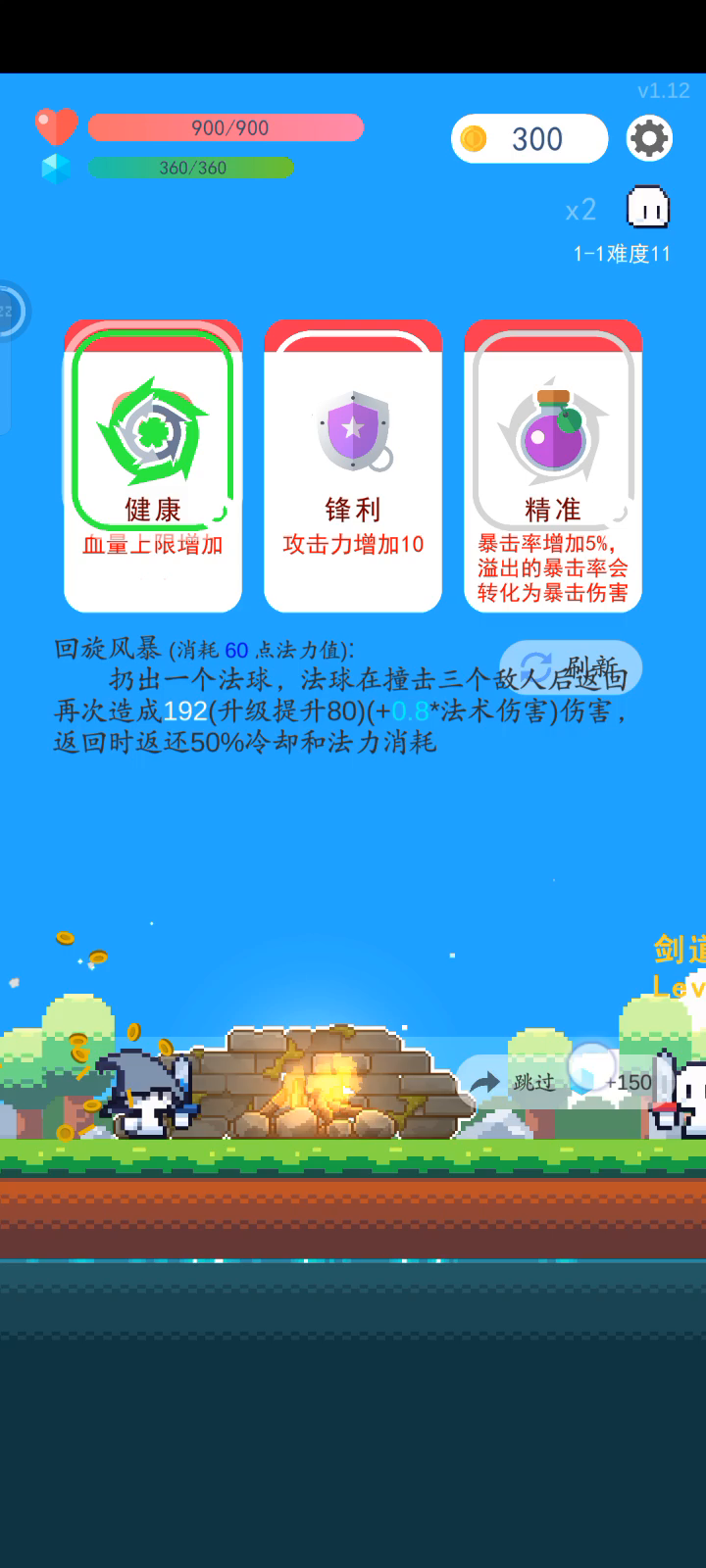
Task: Open the 300 coin counter
Action: click(529, 138)
